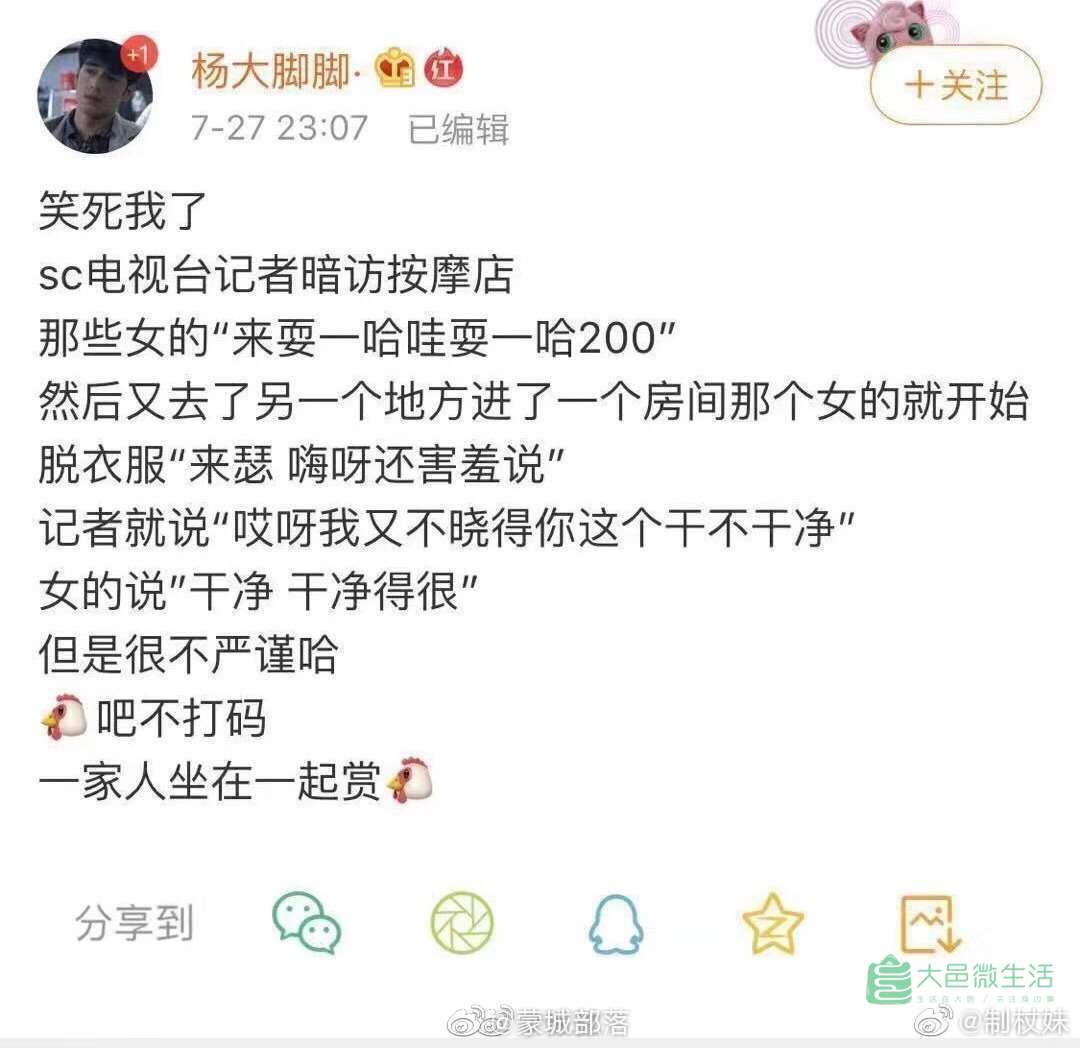Share the post to WeChat Moments

tap(462, 923)
